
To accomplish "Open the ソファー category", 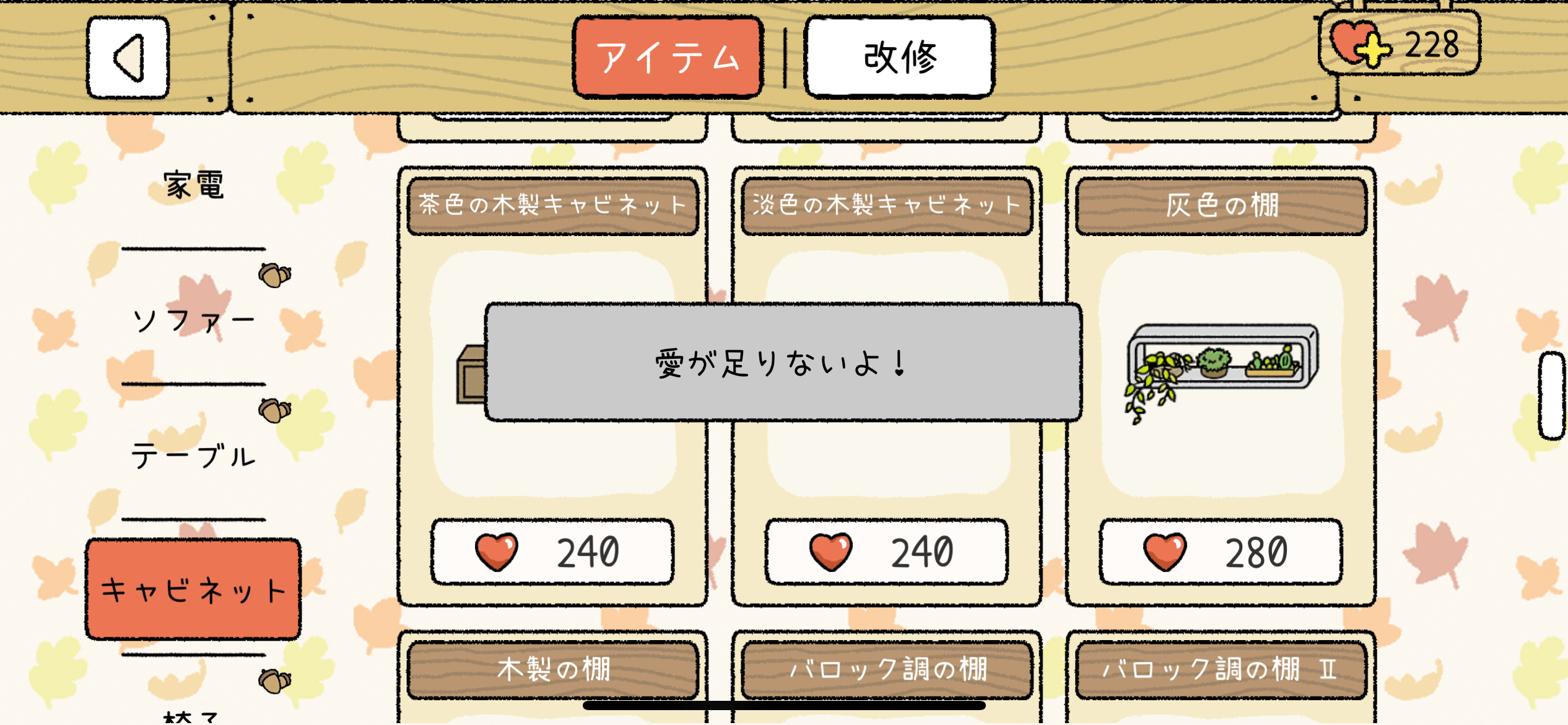I will 193,321.
